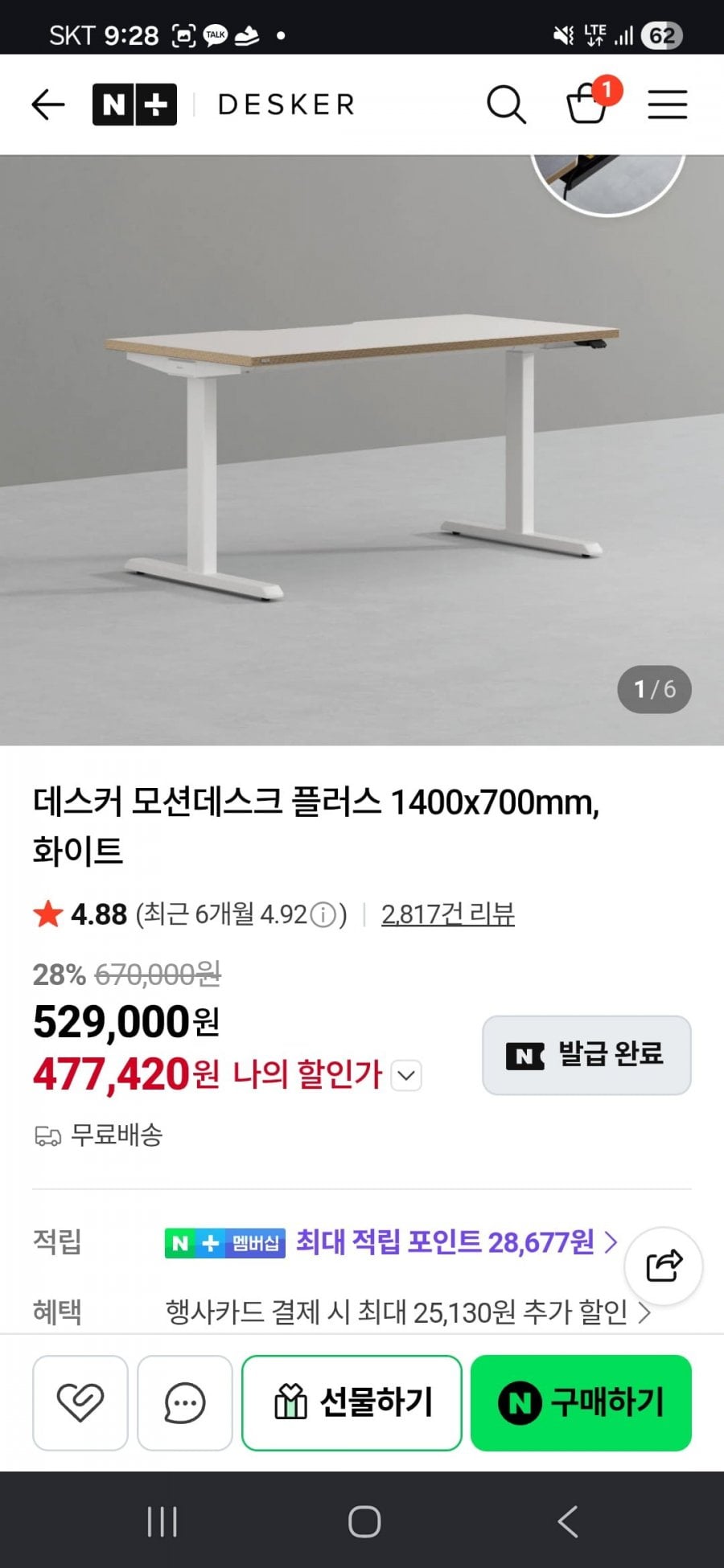724x1568 pixels.
Task: Tap the 발급 완료 coupon button
Action: [586, 1055]
